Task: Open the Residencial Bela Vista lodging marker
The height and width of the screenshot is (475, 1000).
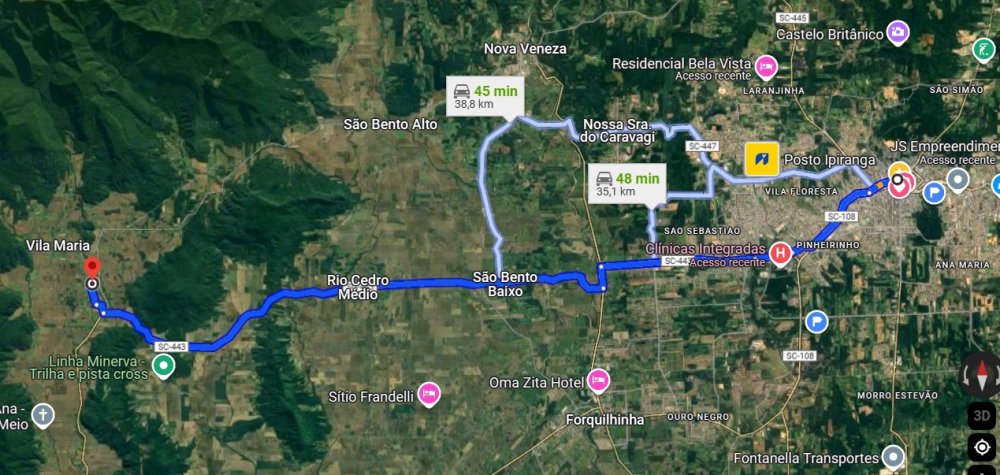Action: tap(766, 68)
